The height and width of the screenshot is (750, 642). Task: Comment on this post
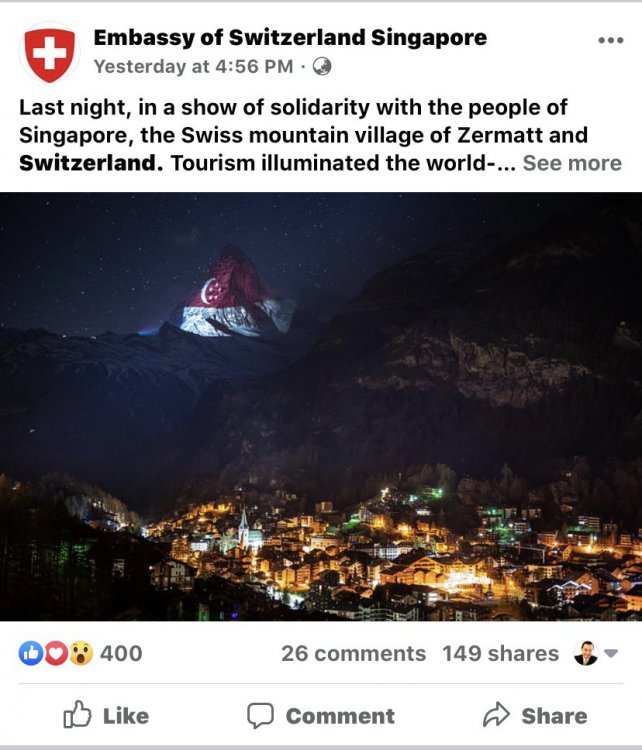click(321, 715)
